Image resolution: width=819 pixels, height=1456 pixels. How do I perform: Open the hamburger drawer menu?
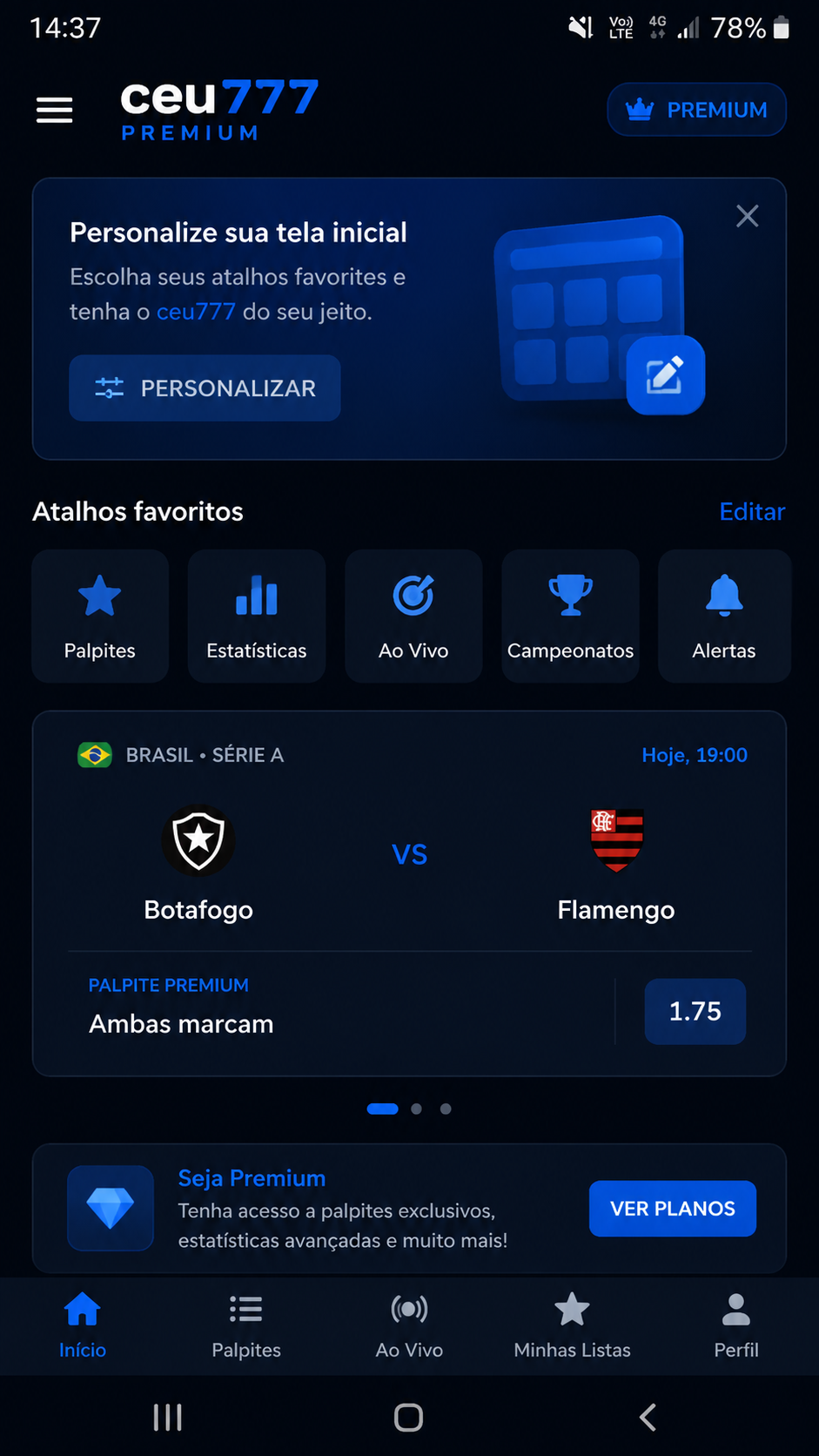[54, 111]
